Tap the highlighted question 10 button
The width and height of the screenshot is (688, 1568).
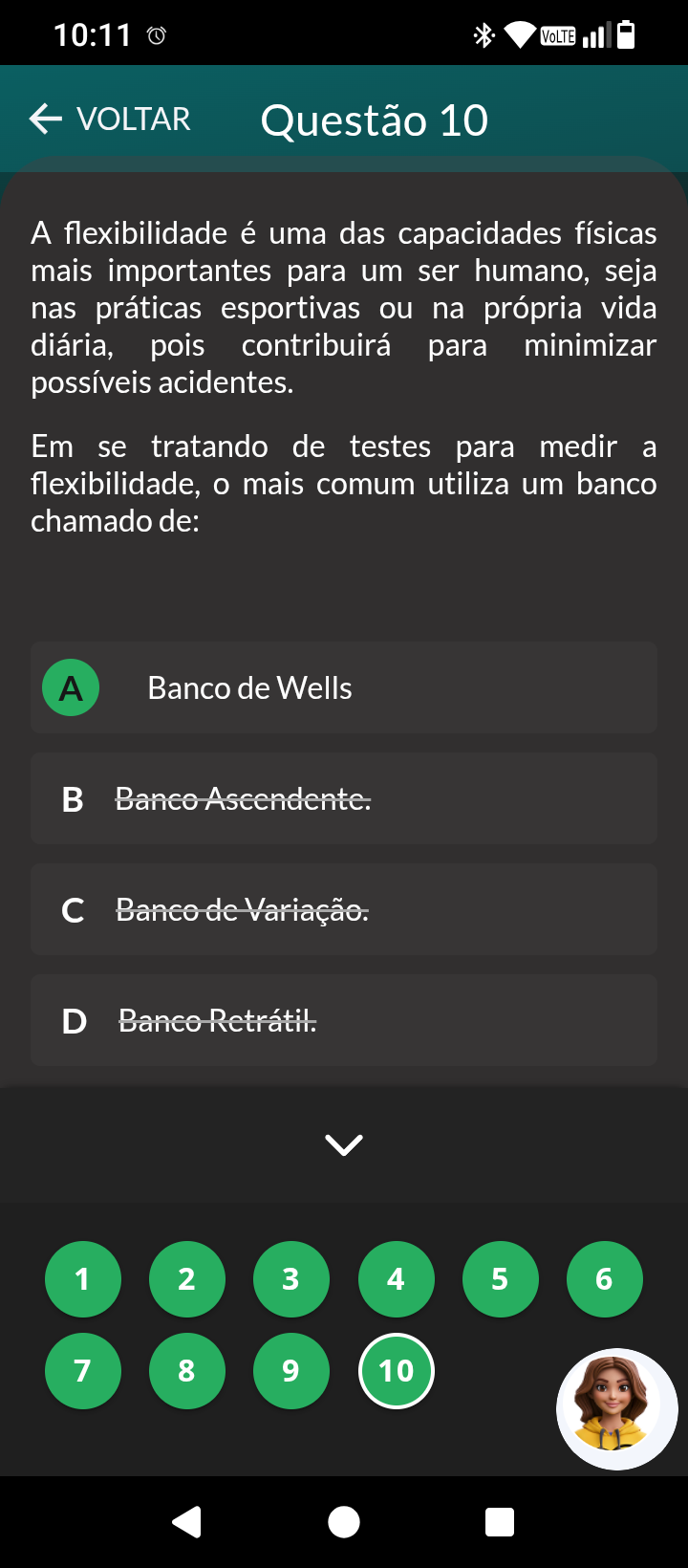[x=397, y=1371]
